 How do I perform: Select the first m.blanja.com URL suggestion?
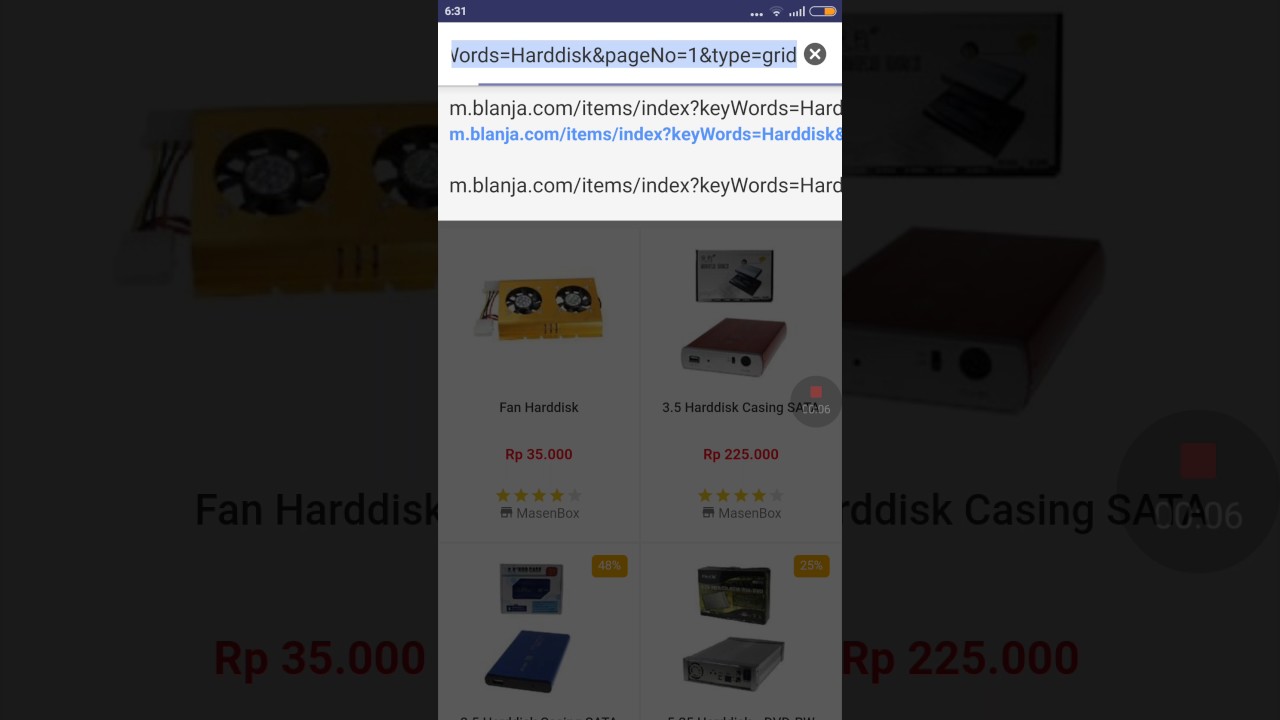pos(645,120)
